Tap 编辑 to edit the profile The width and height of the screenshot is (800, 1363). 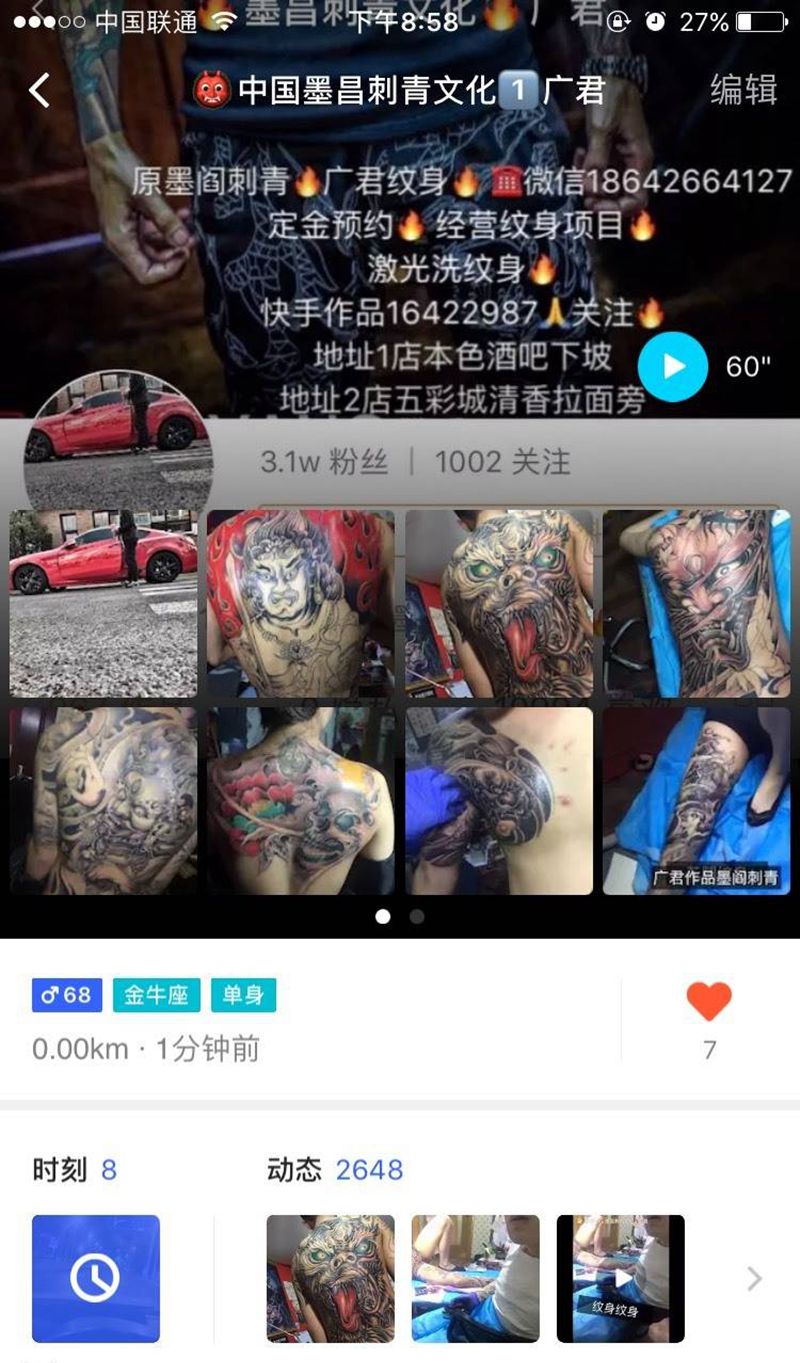[x=743, y=90]
